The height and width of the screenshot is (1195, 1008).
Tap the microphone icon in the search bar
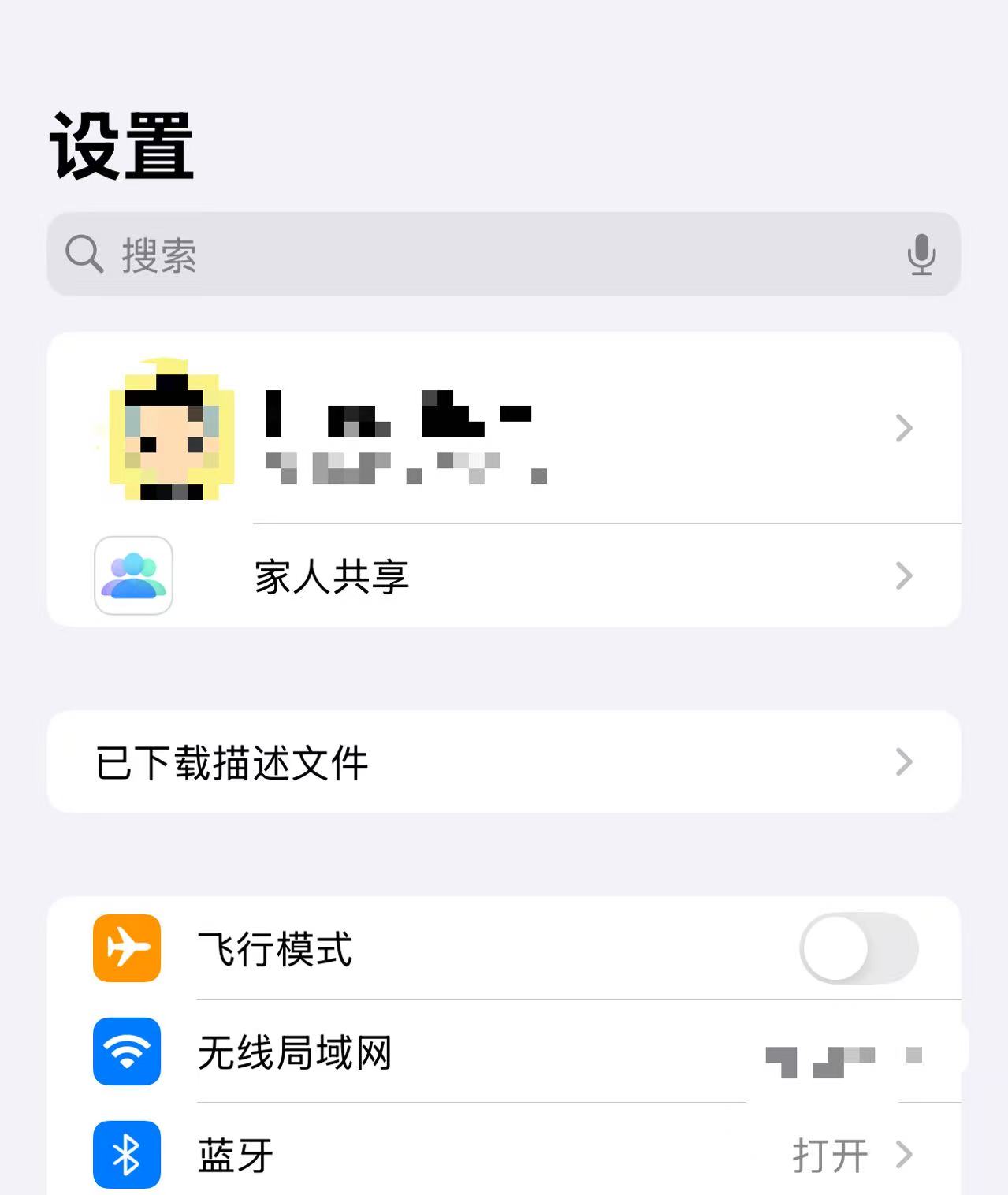[921, 255]
